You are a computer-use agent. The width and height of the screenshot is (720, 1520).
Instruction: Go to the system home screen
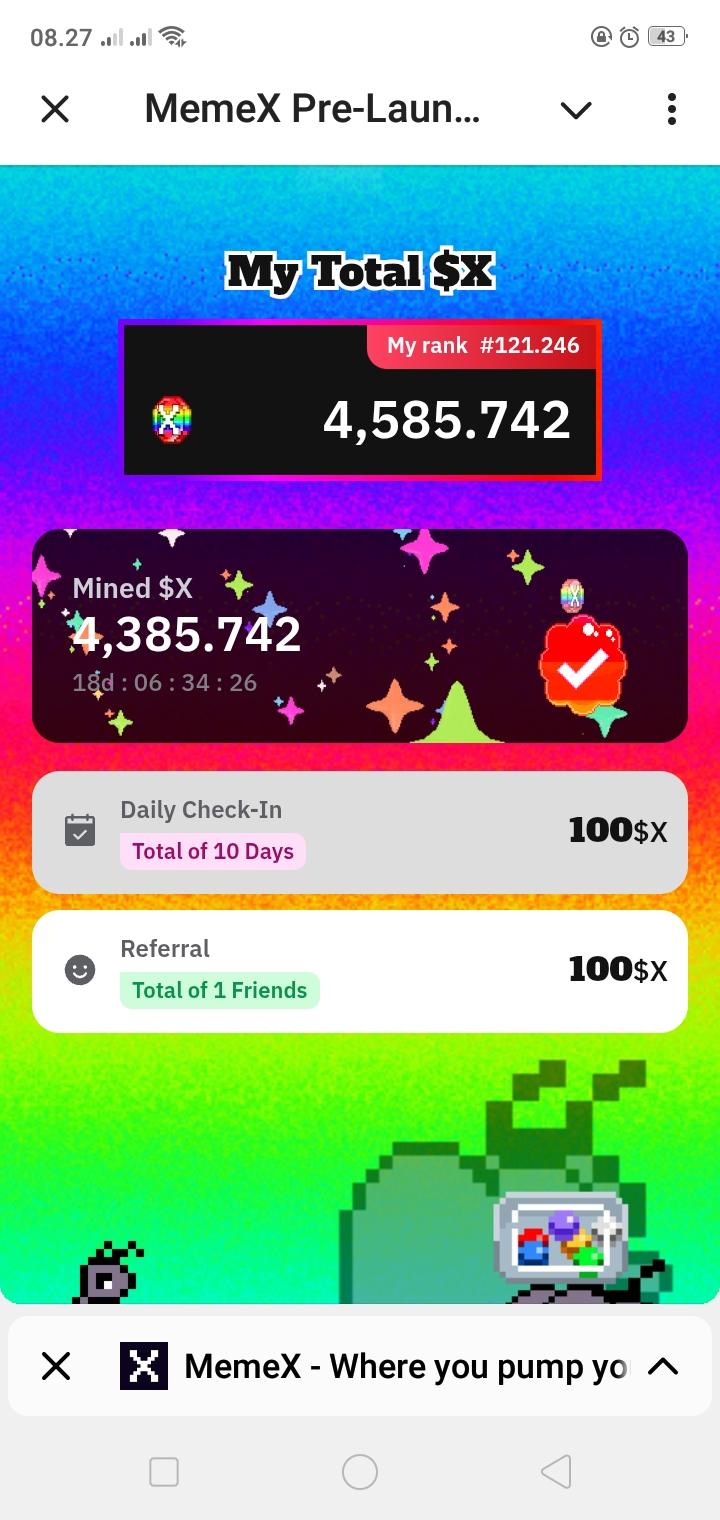[360, 1472]
